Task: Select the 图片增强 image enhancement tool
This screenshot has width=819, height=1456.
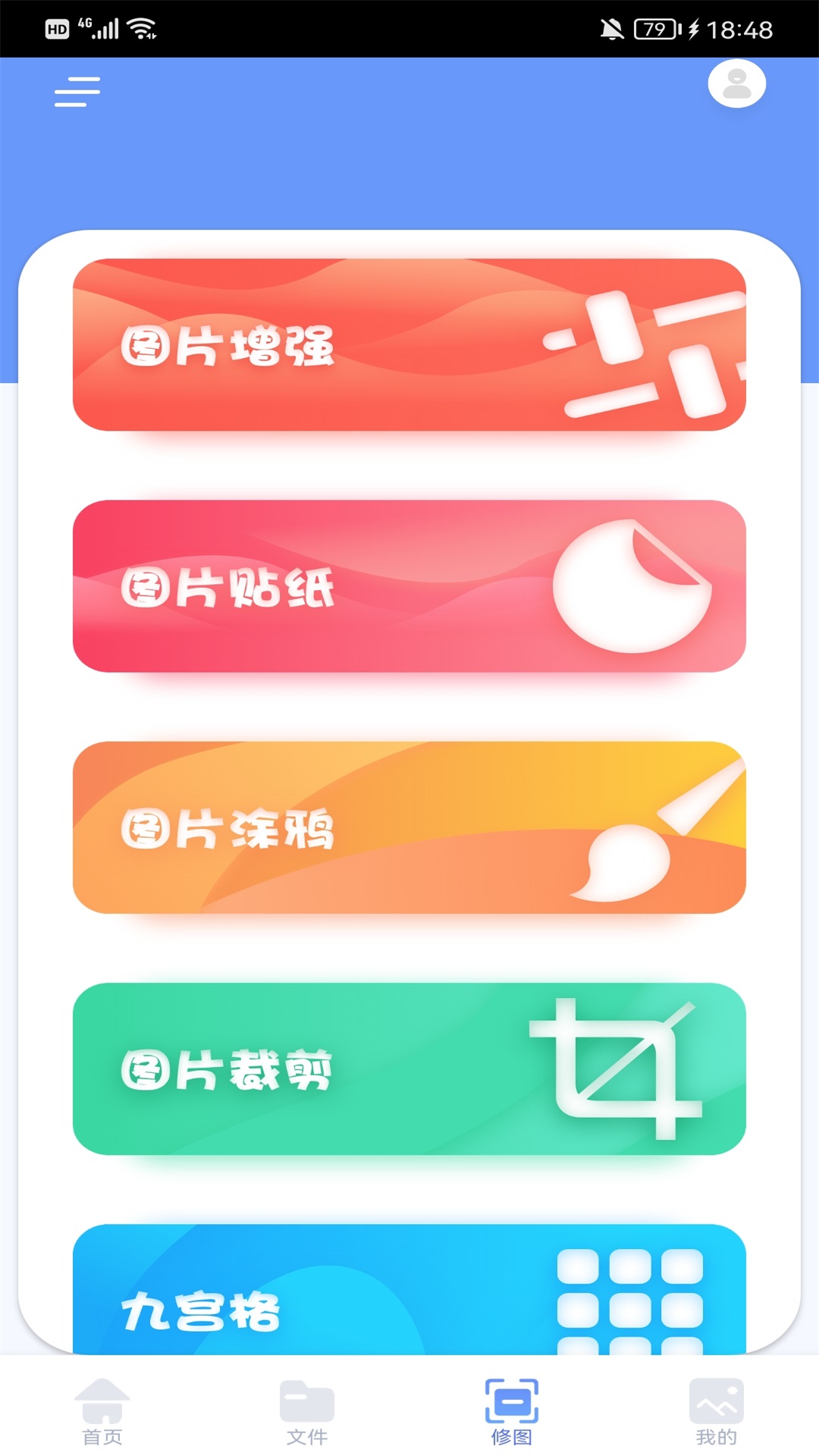Action: [x=409, y=345]
